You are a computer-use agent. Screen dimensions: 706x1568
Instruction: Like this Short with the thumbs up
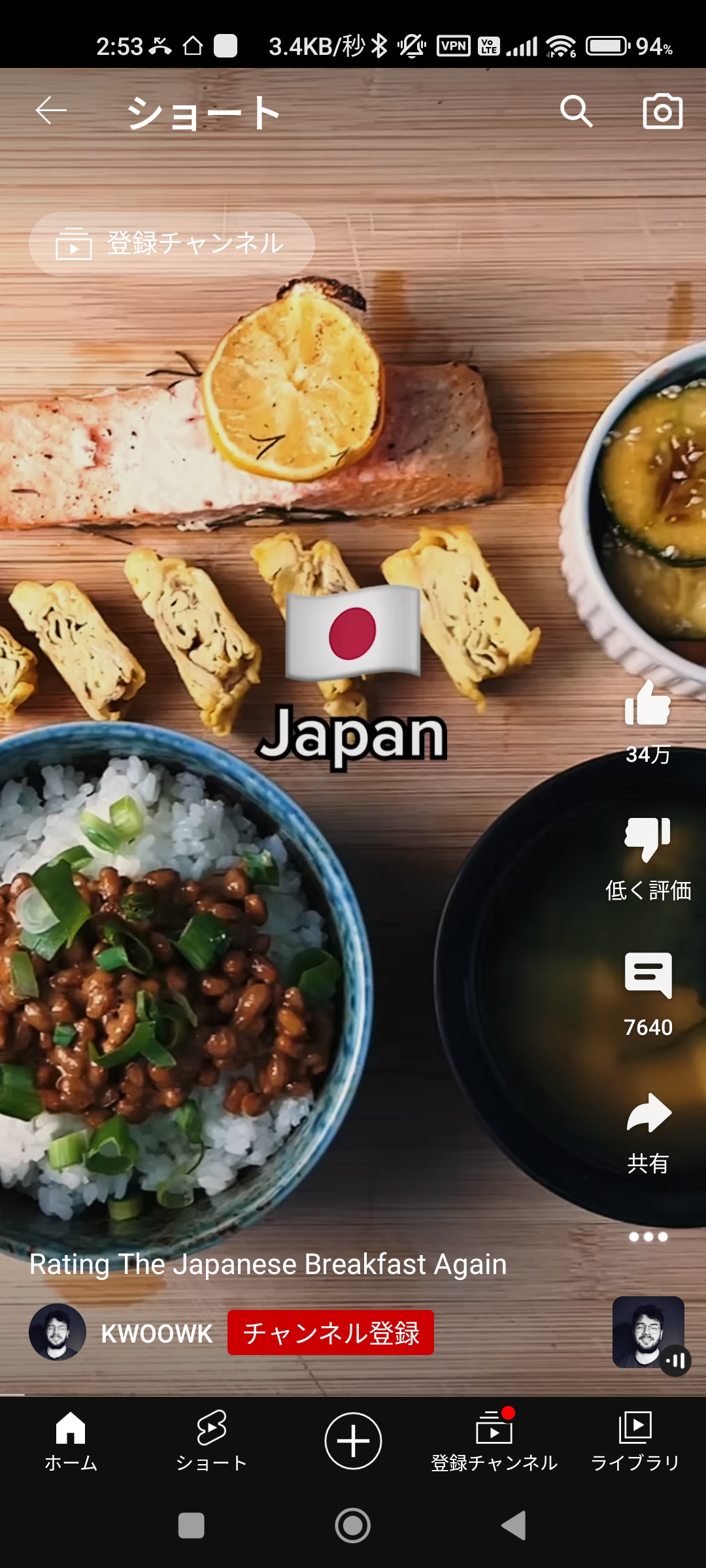647,704
